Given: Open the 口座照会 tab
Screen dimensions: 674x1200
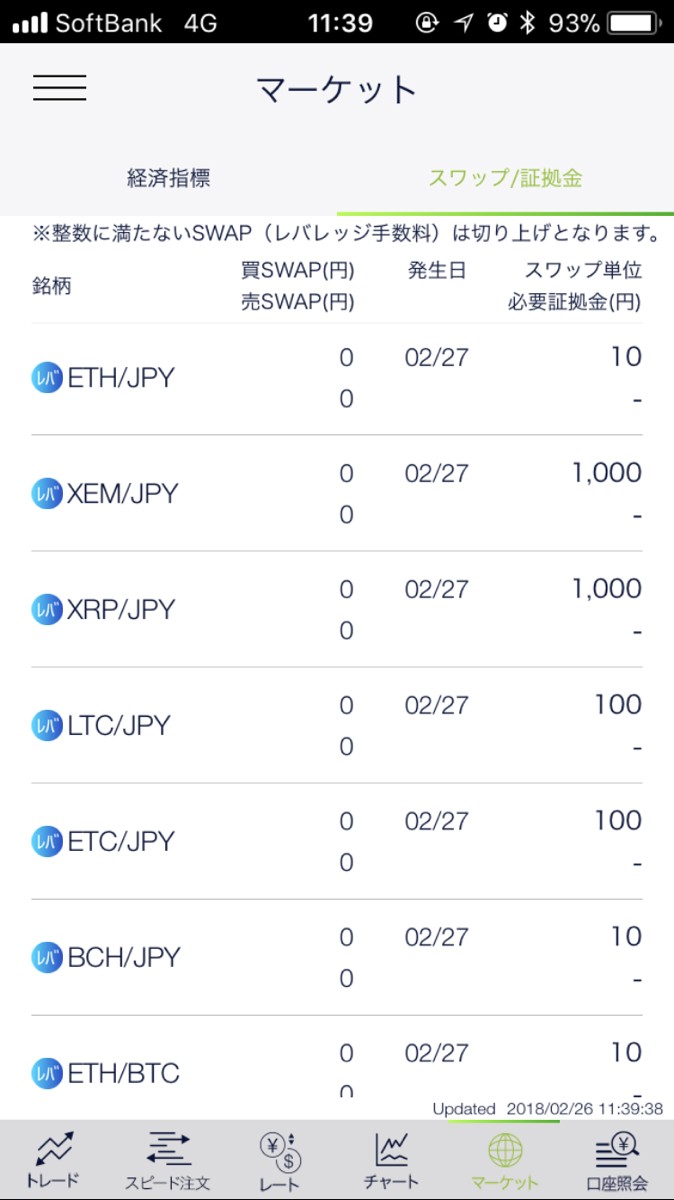Looking at the screenshot, I should (617, 1160).
